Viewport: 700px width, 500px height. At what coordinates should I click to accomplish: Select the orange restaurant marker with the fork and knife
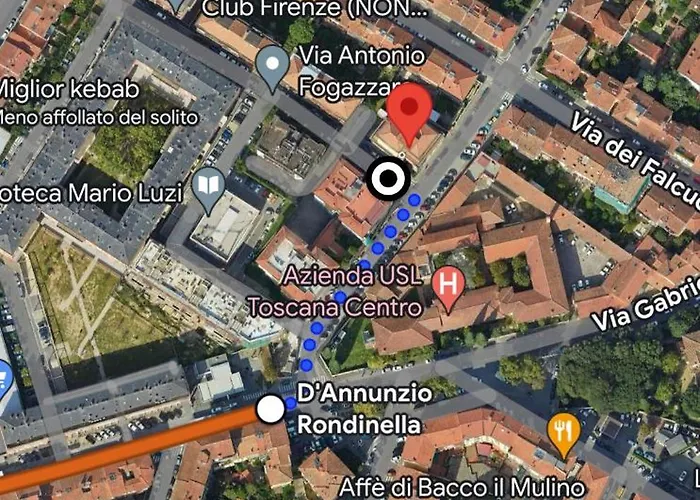tap(564, 432)
